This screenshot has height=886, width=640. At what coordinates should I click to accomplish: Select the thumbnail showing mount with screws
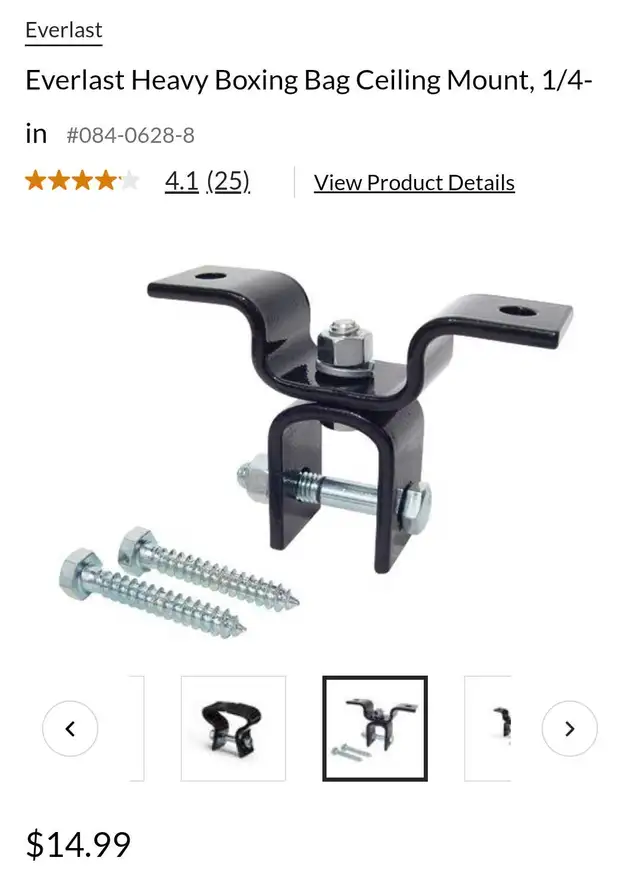pos(375,728)
